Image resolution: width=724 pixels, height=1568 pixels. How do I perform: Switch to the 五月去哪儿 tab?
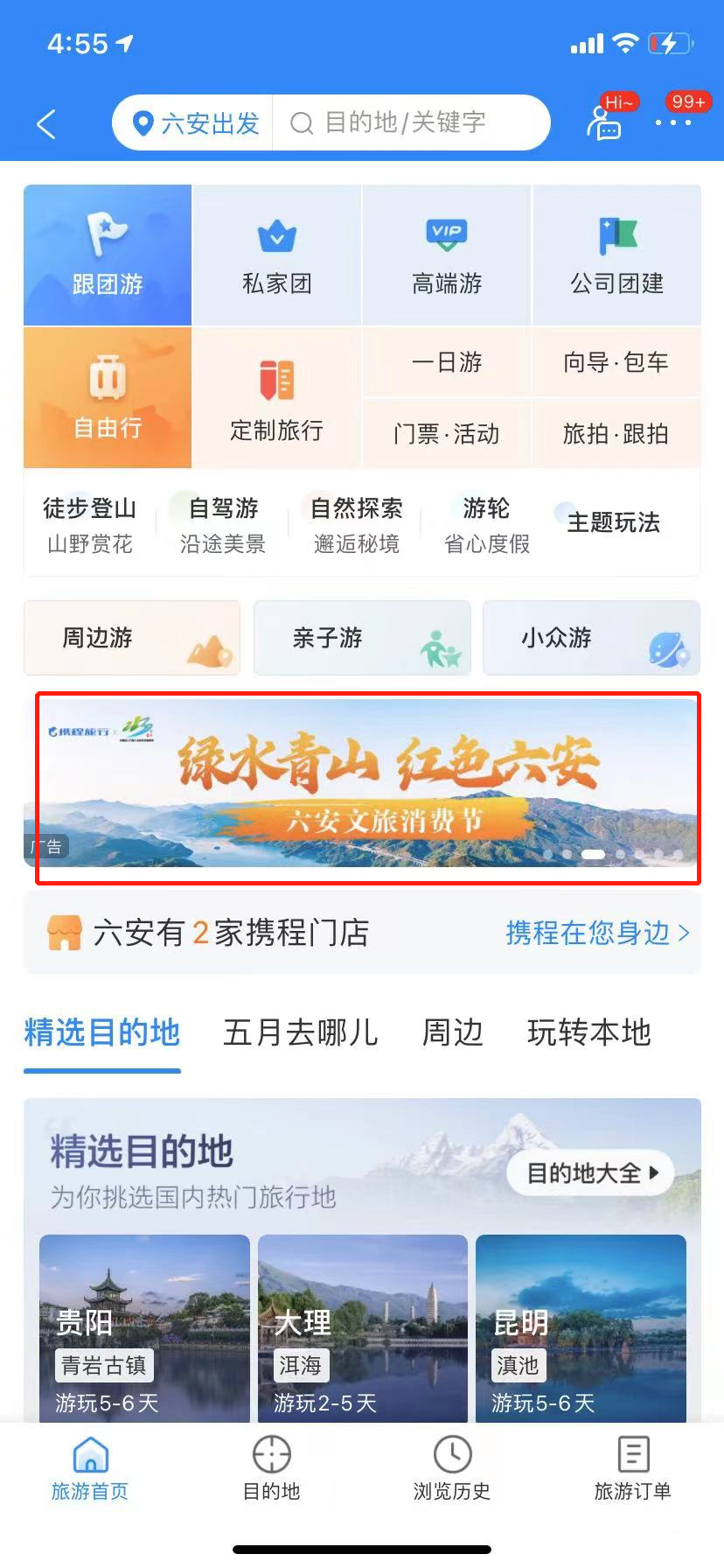[301, 1032]
